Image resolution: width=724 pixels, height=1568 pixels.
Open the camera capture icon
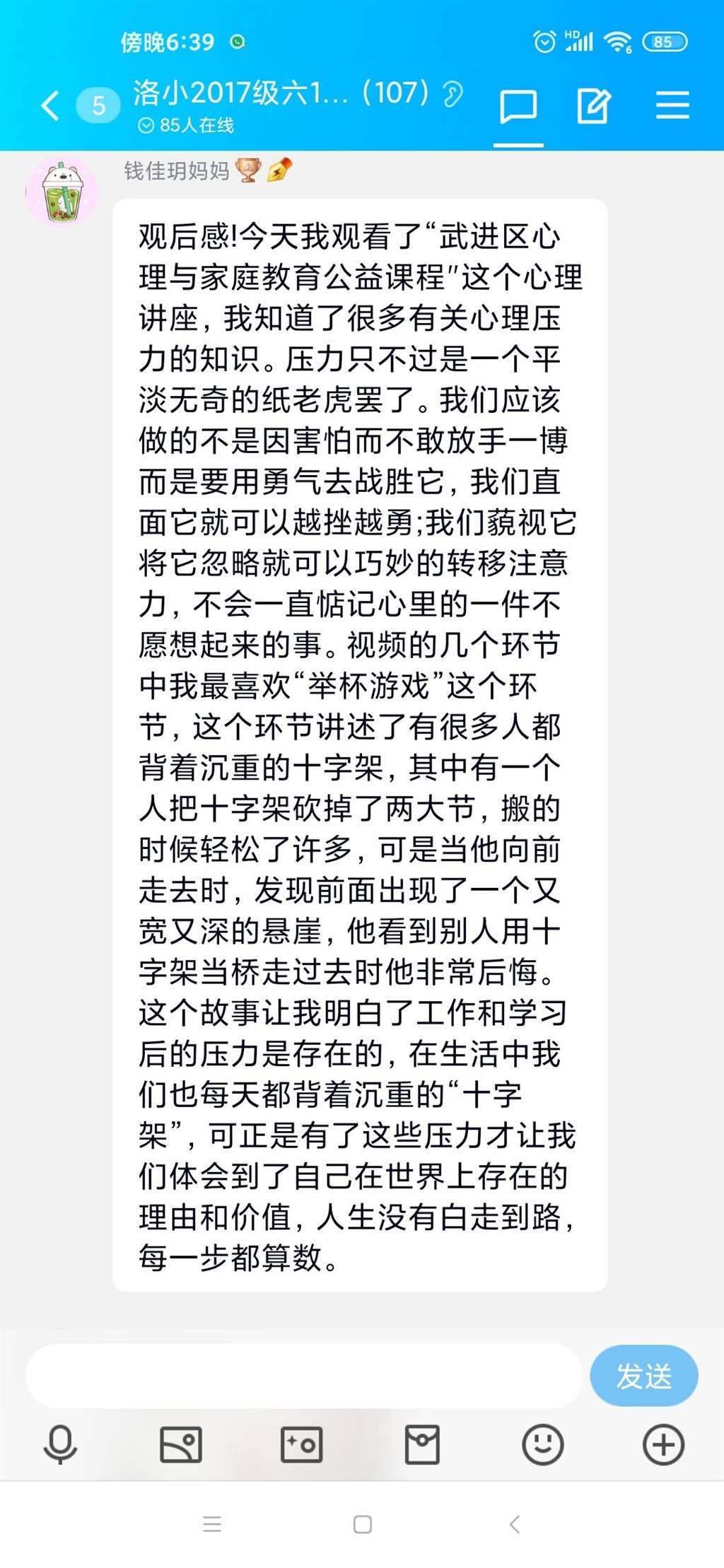click(x=302, y=1444)
